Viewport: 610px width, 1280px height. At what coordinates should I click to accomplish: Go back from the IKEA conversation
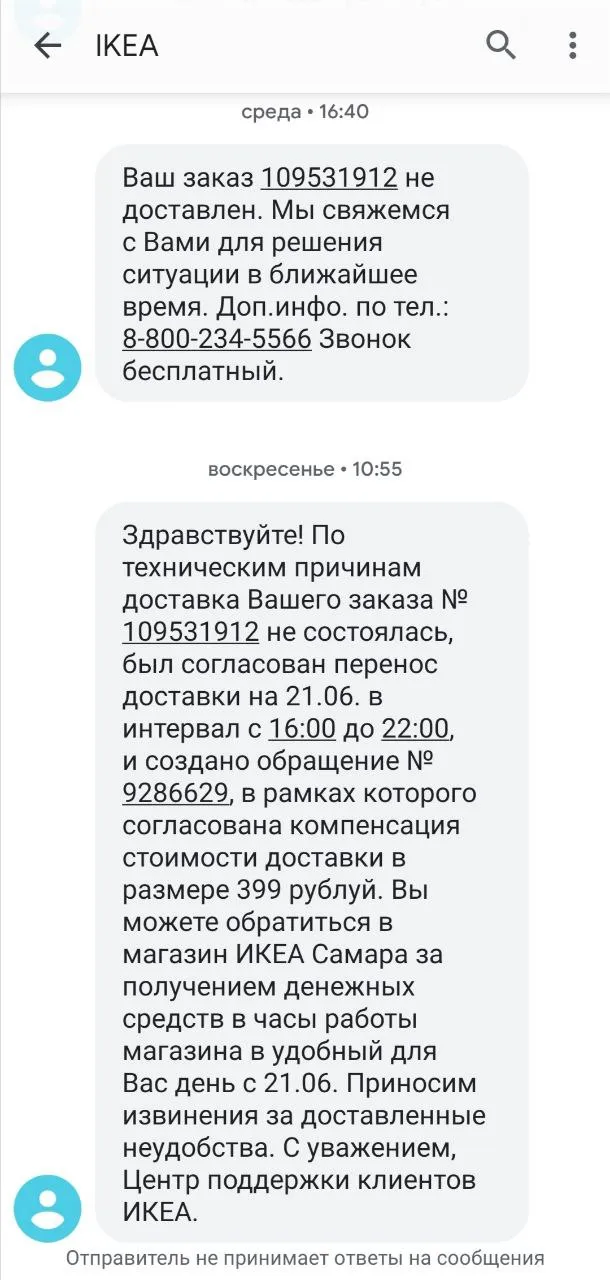click(x=47, y=46)
